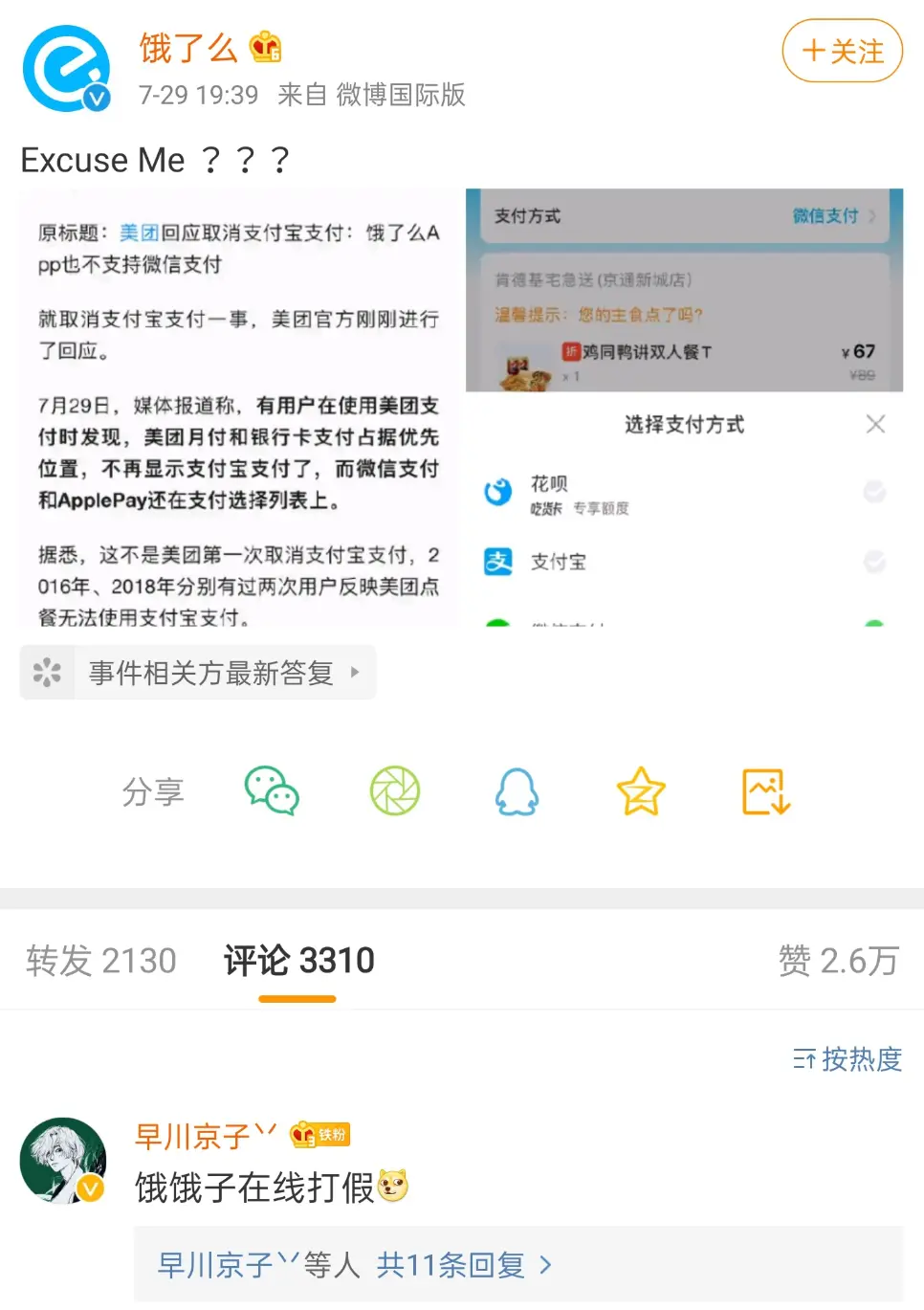Change comment sorting via 按热度

click(x=847, y=1059)
